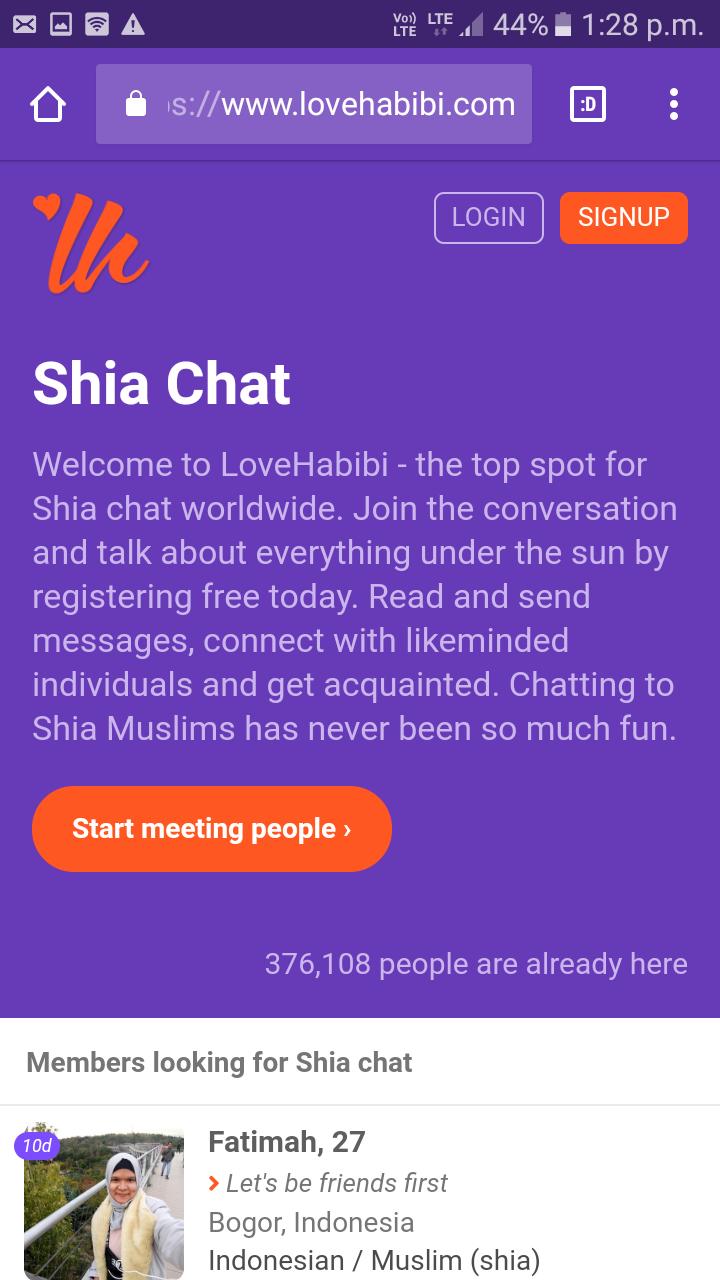Click the 376,108 people counter text
The width and height of the screenshot is (720, 1280).
pos(475,963)
